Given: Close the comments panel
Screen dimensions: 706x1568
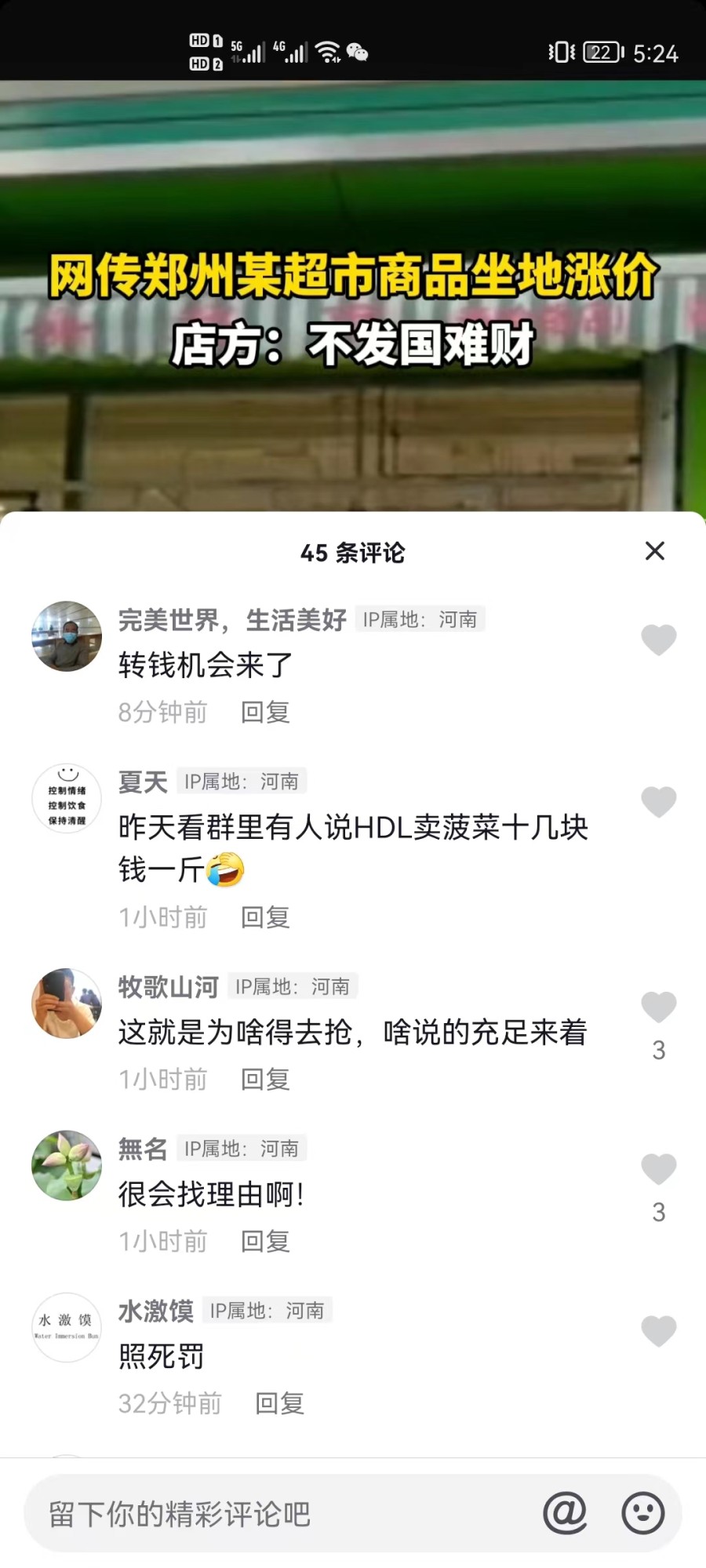Looking at the screenshot, I should coord(655,551).
